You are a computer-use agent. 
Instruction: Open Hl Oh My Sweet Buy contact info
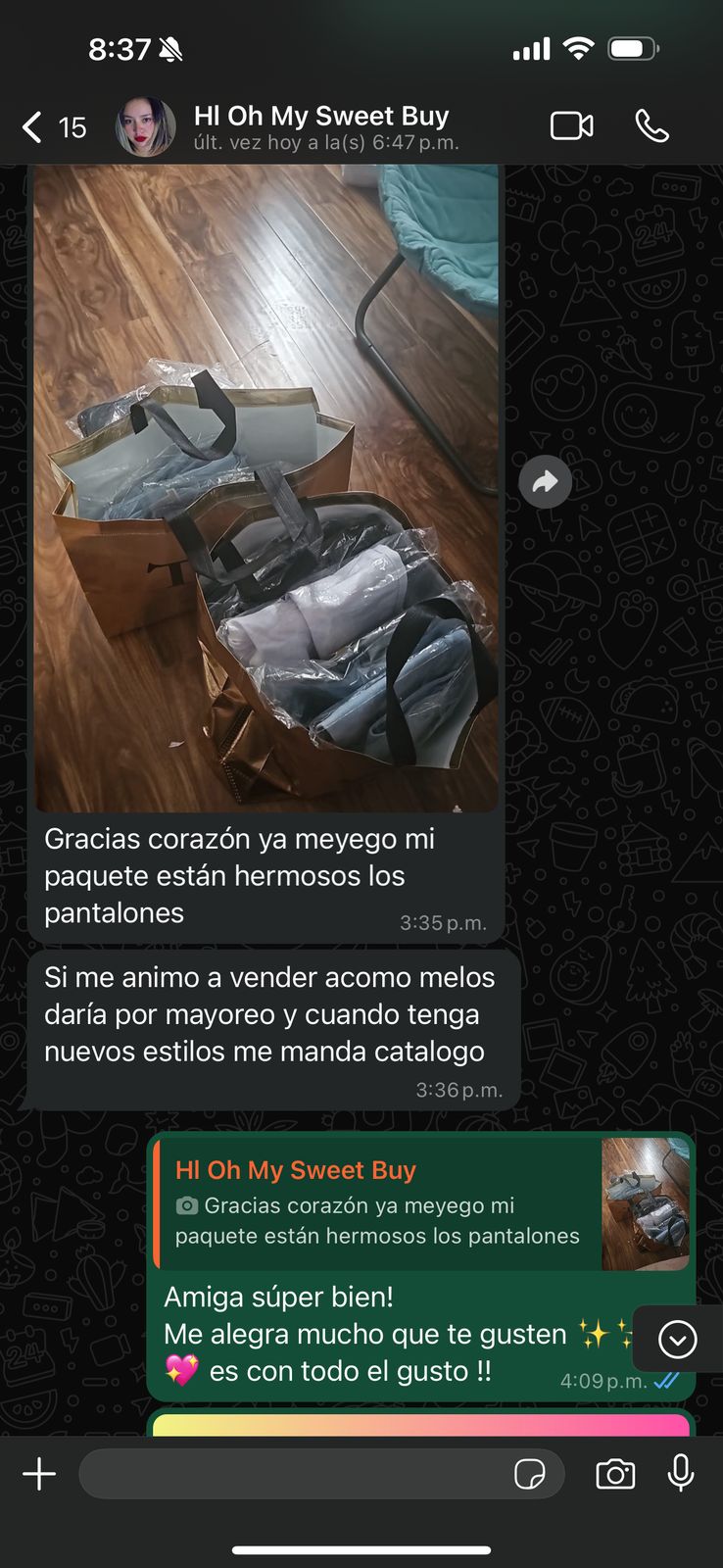tap(321, 127)
